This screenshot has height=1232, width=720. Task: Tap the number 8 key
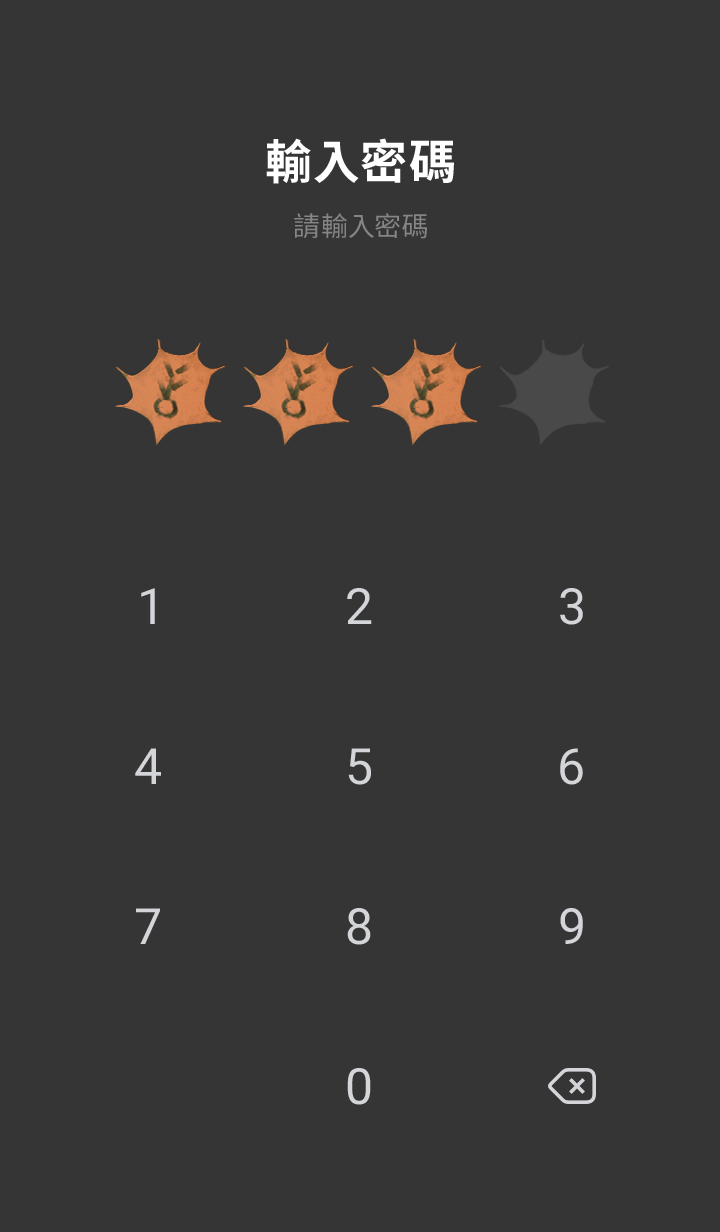(x=359, y=927)
